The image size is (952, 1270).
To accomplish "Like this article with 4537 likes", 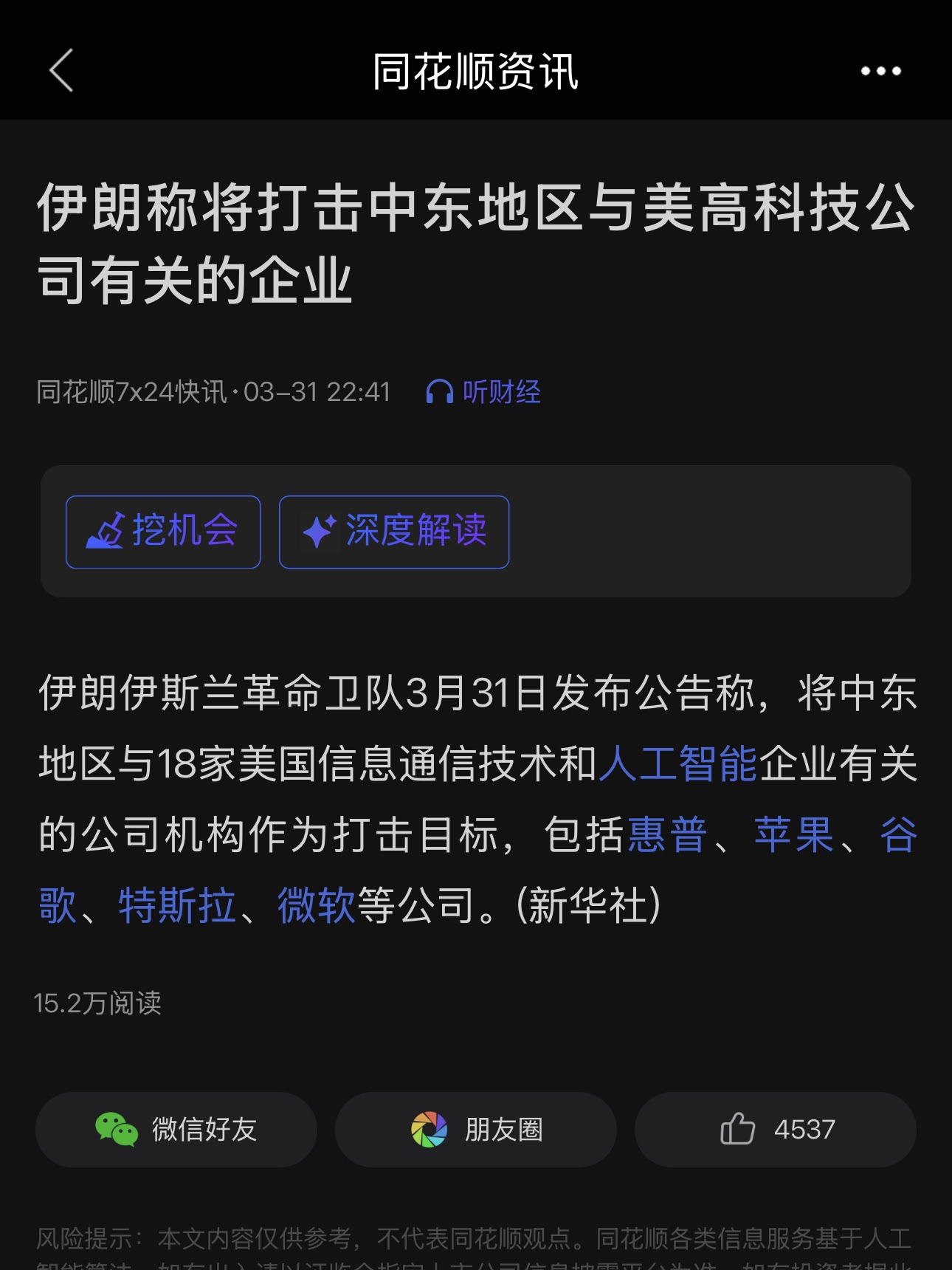I will [776, 1130].
